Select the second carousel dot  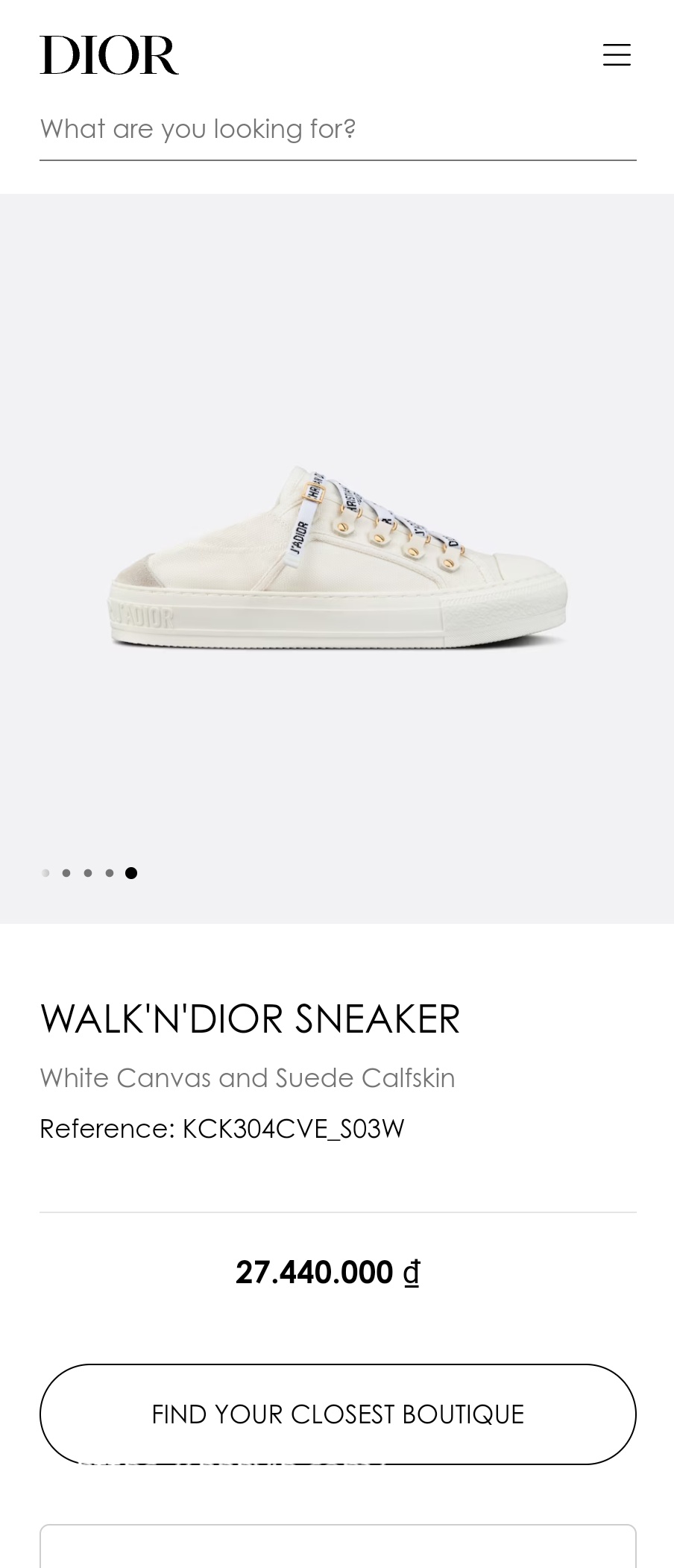[66, 872]
